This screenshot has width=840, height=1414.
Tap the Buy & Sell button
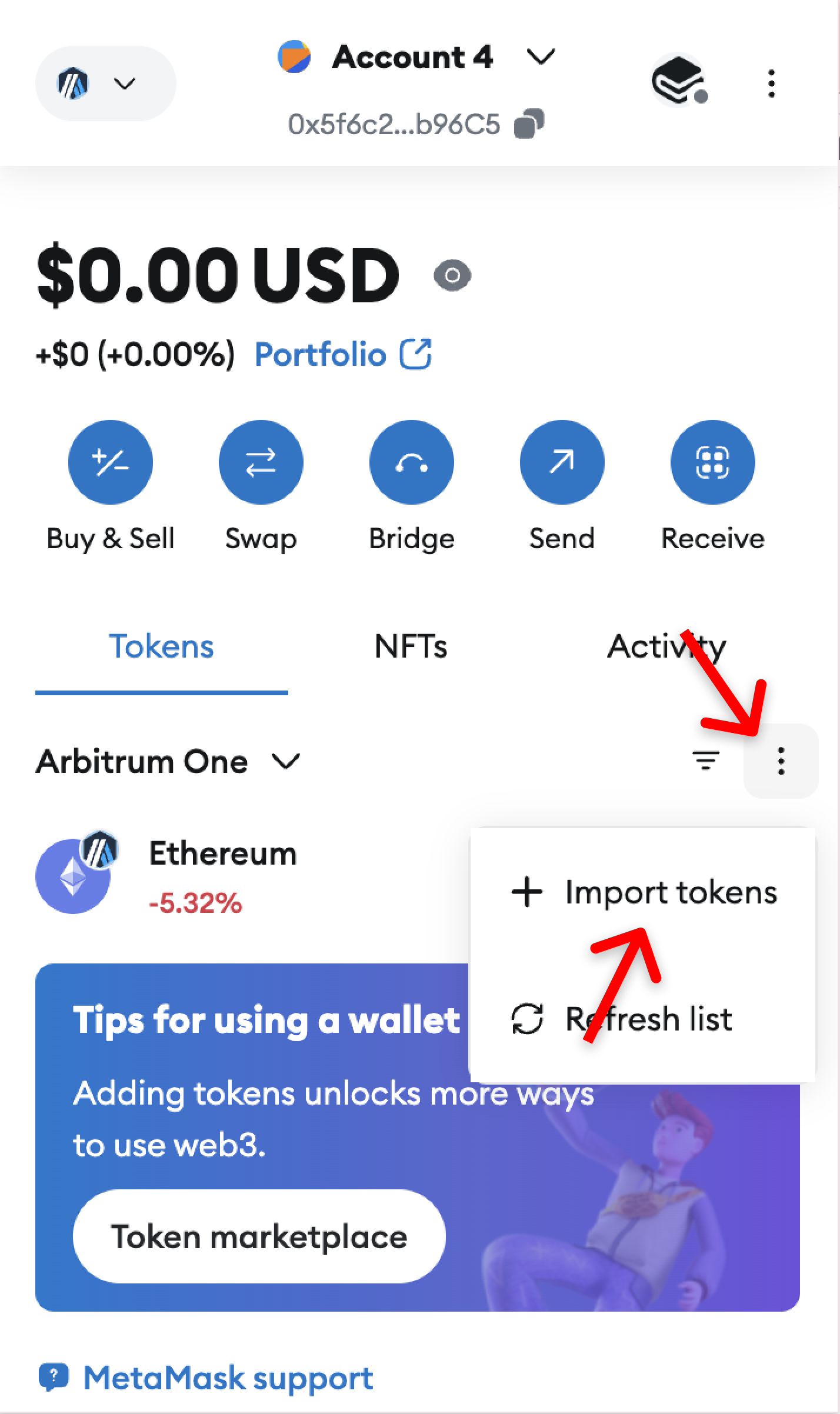click(111, 462)
